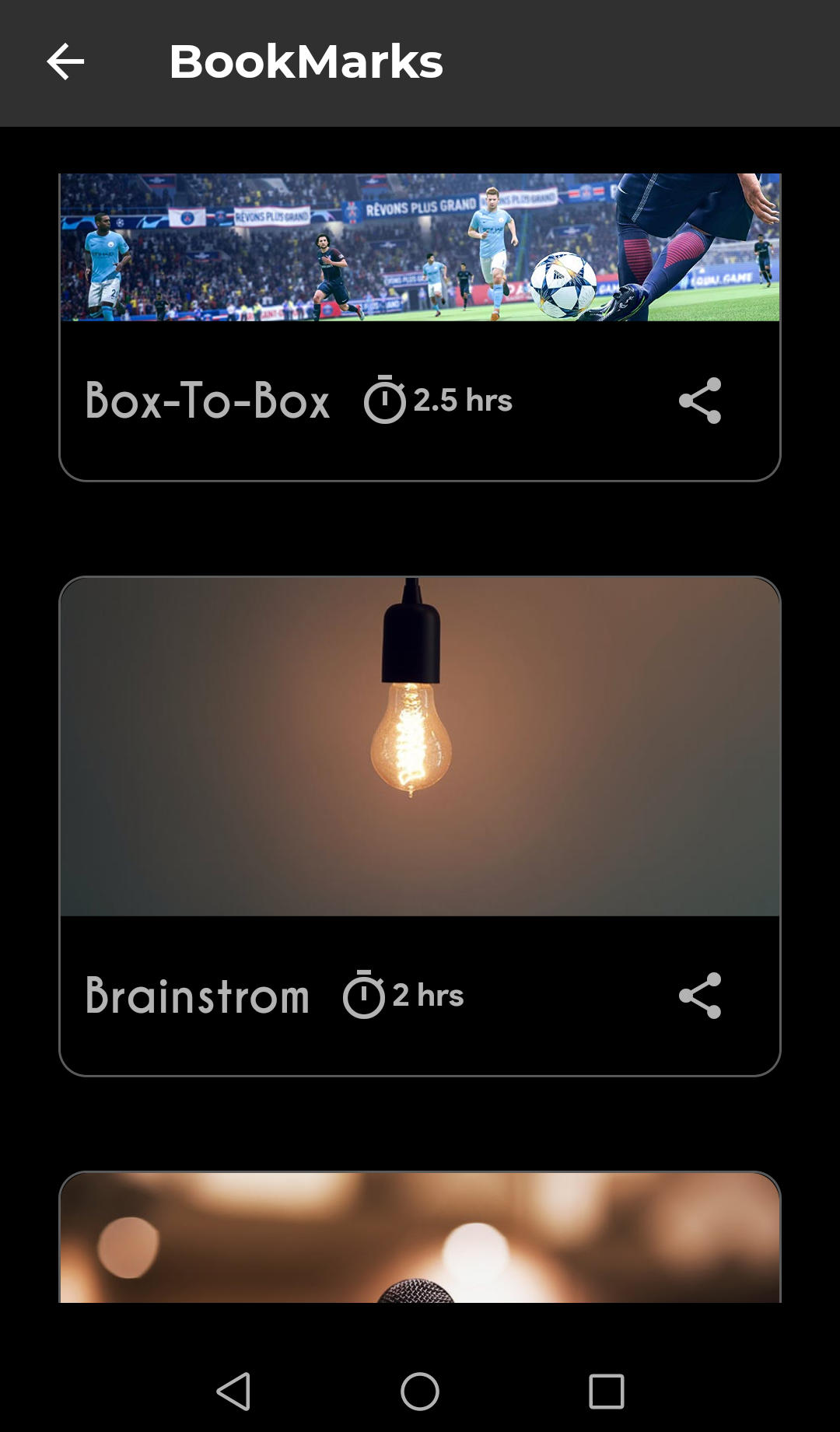Open the Brainstrom card with the light bulb

point(420,747)
